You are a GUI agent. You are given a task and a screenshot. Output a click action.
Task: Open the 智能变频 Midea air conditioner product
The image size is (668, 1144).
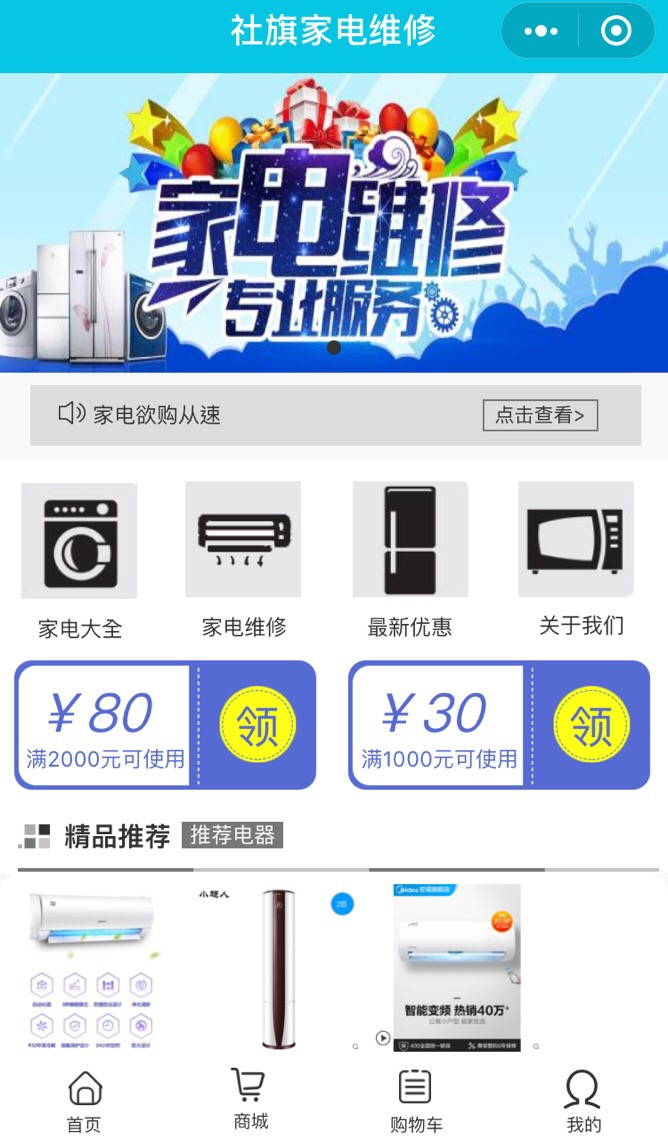(457, 967)
